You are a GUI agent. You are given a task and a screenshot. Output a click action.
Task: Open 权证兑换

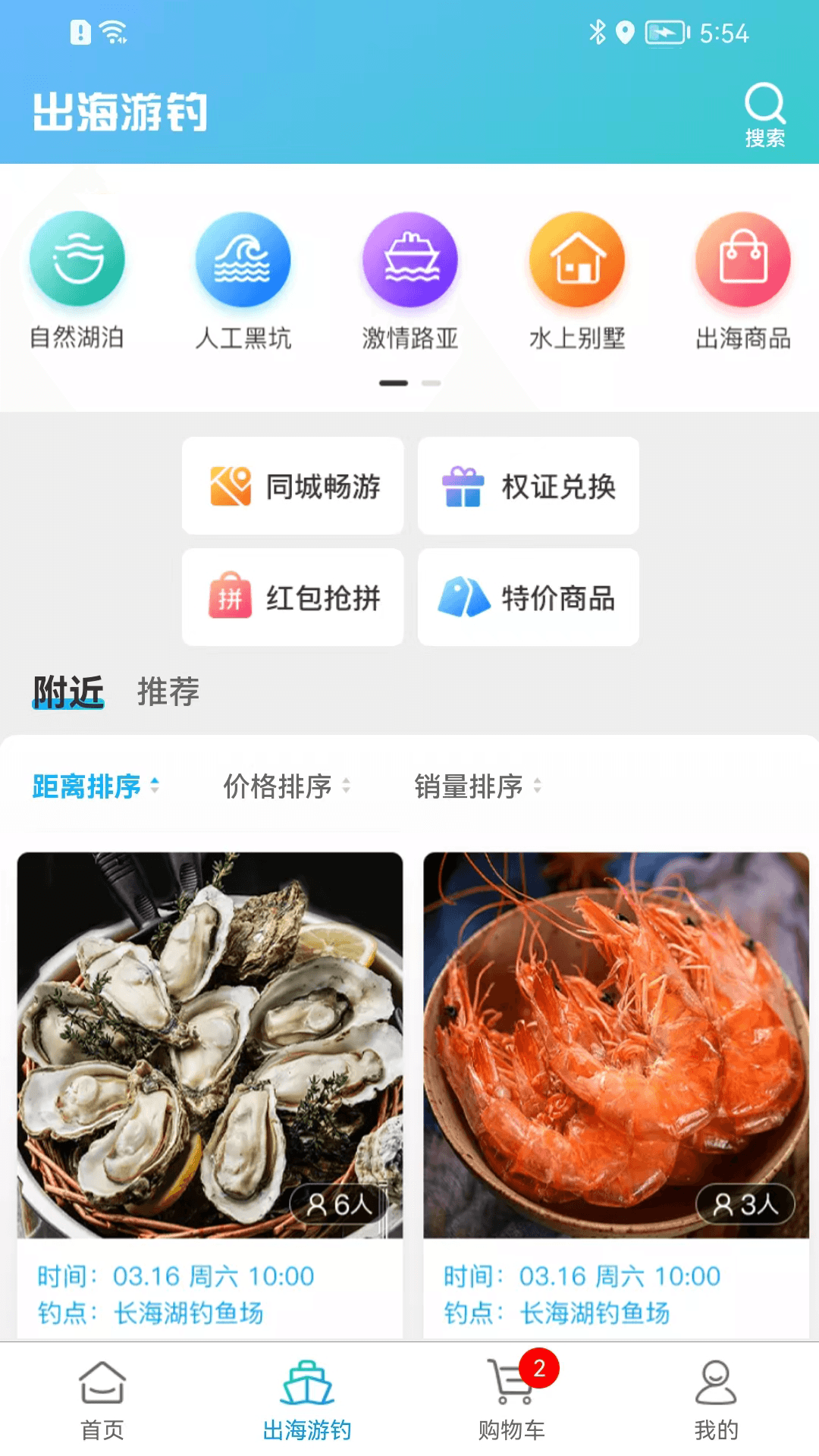click(x=529, y=486)
